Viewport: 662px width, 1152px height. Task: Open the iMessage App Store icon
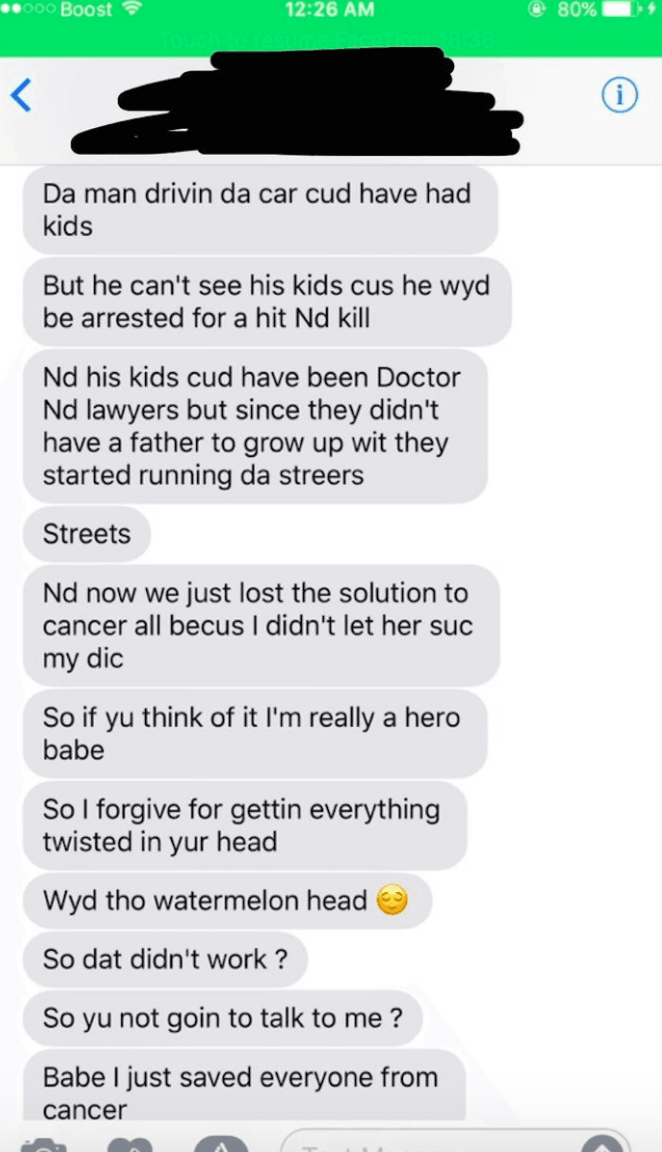(221, 1145)
